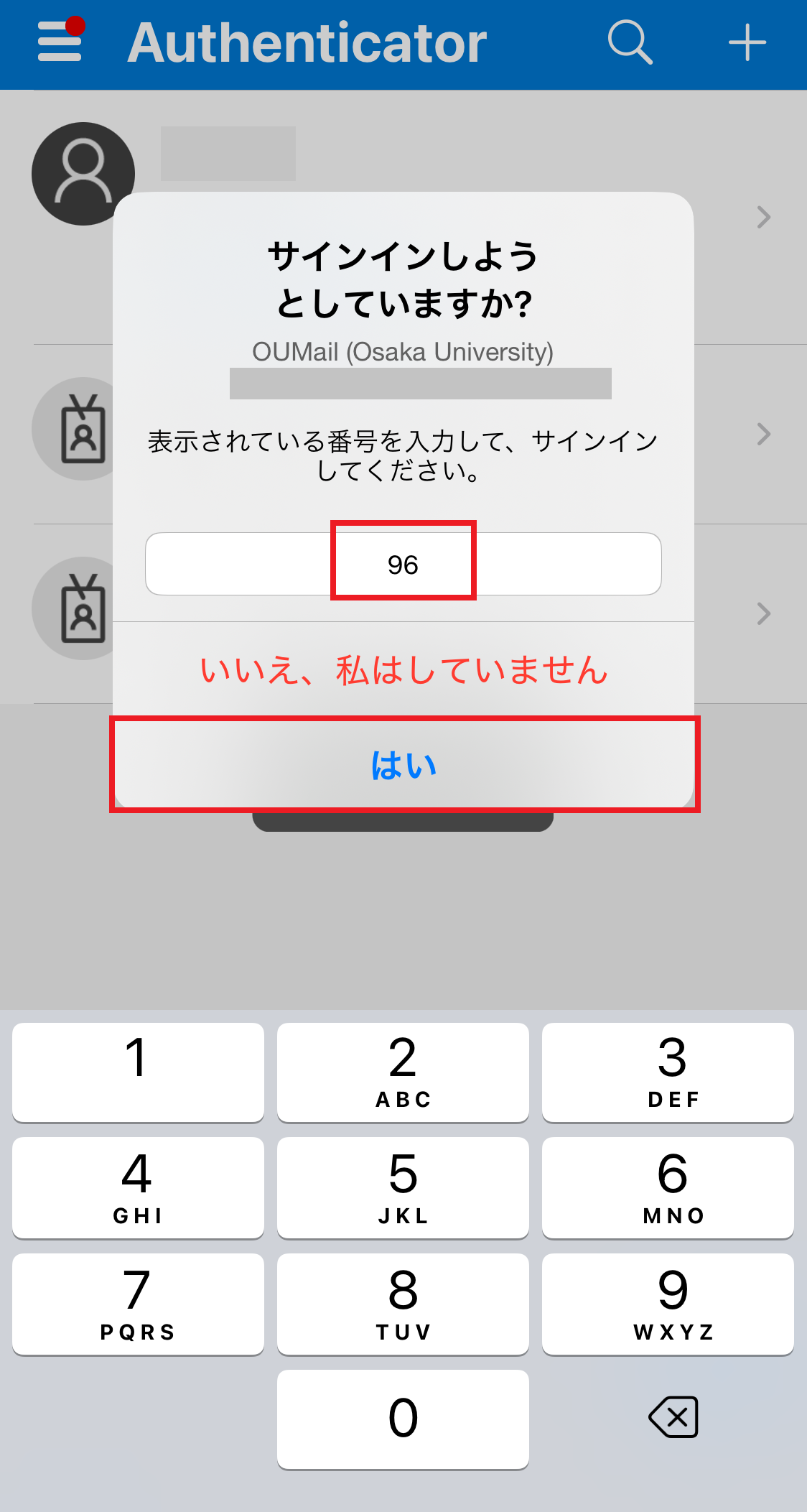
Task: Type digit 6 on the keypad
Action: (x=668, y=1187)
